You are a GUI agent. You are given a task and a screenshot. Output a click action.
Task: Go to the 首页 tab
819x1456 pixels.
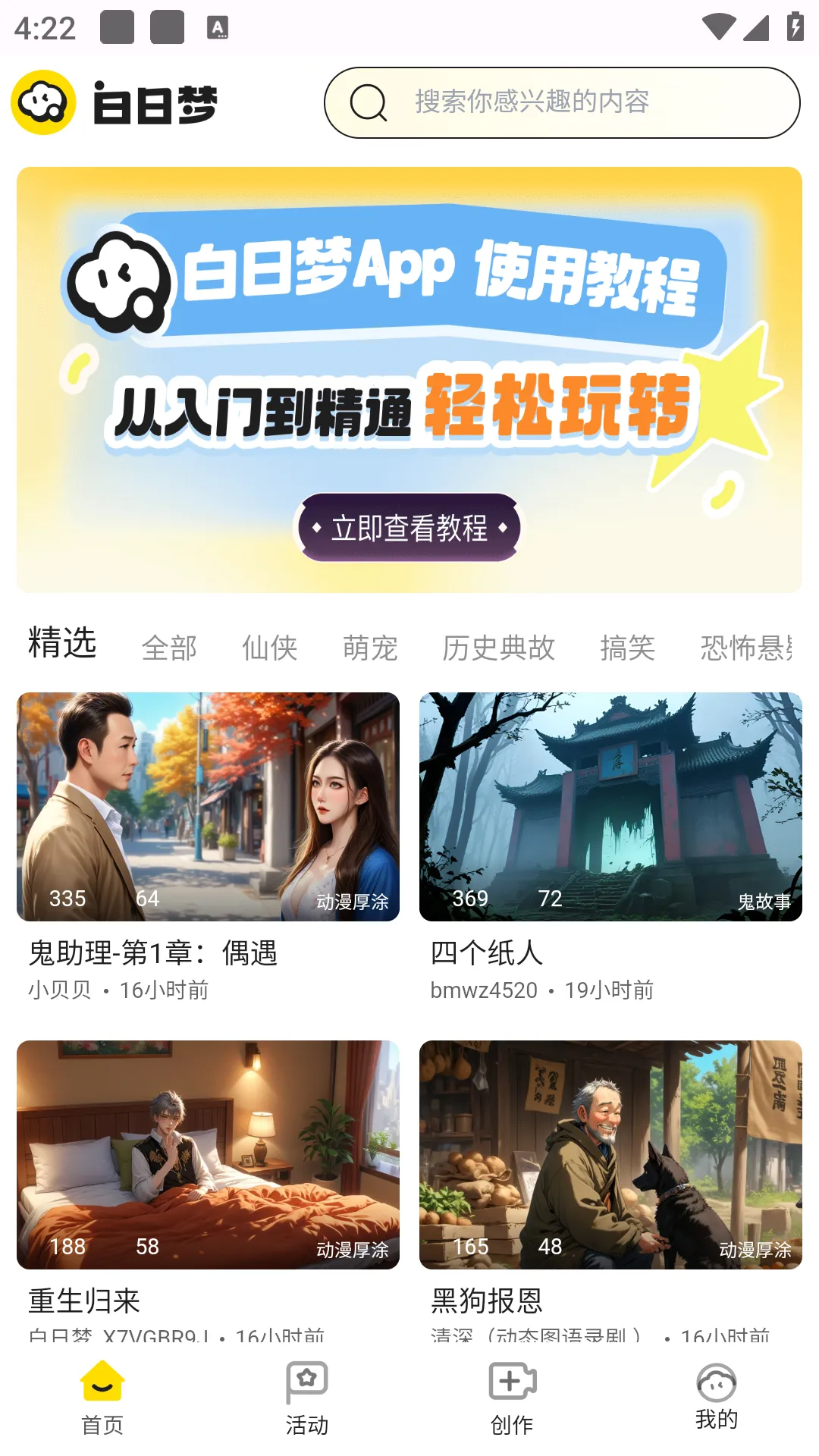(x=102, y=1398)
